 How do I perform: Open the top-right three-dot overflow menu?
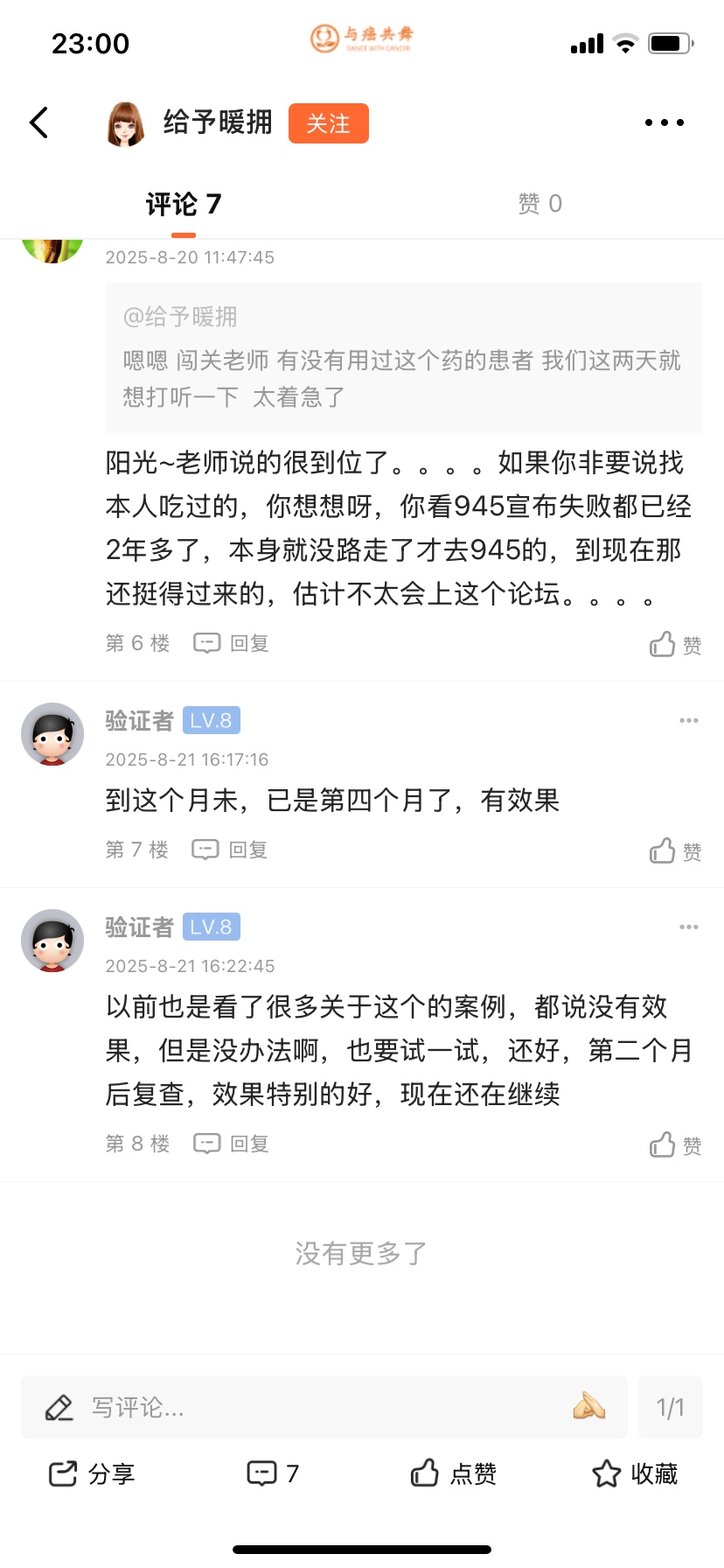tap(664, 123)
